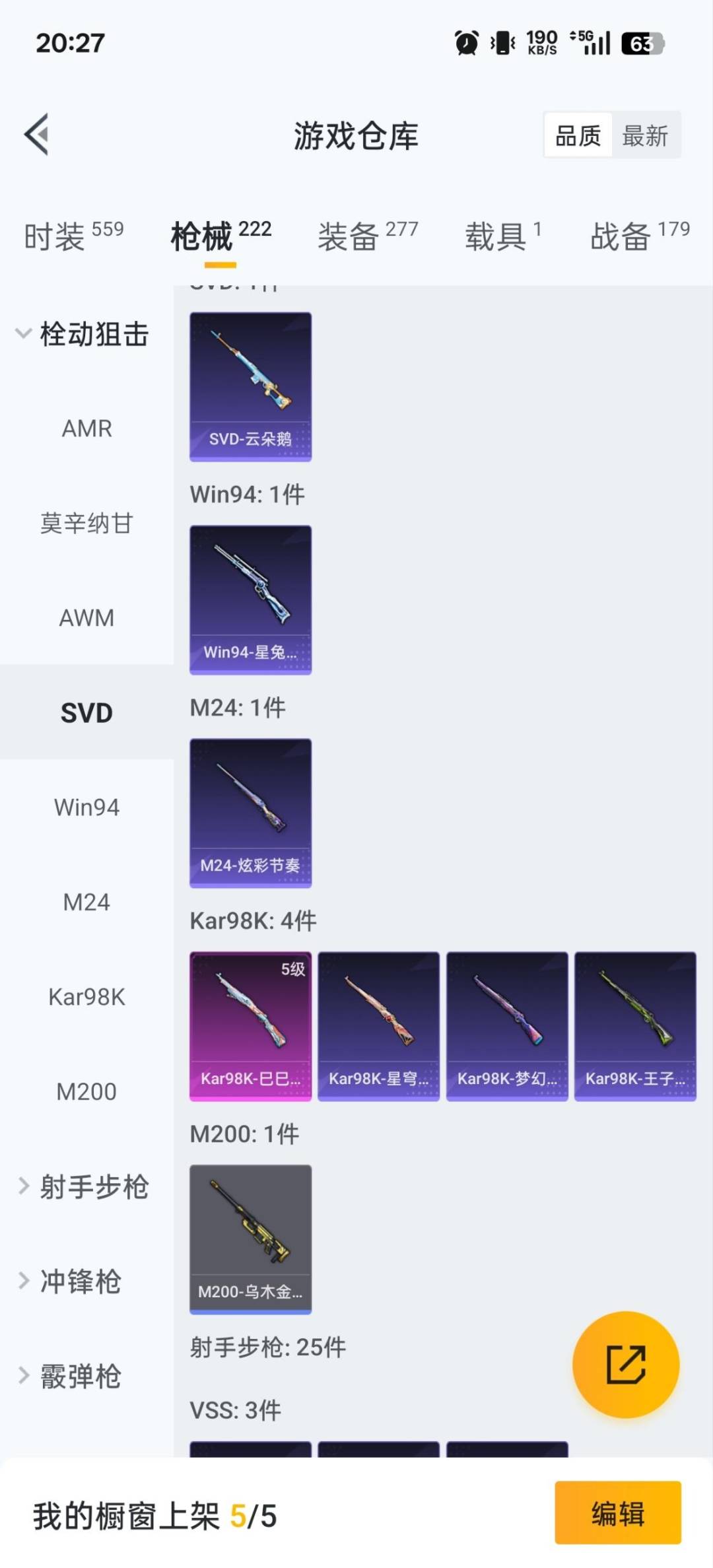This screenshot has width=713, height=1568.
Task: Open the SVD-云朵鹅 skin
Action: (250, 387)
